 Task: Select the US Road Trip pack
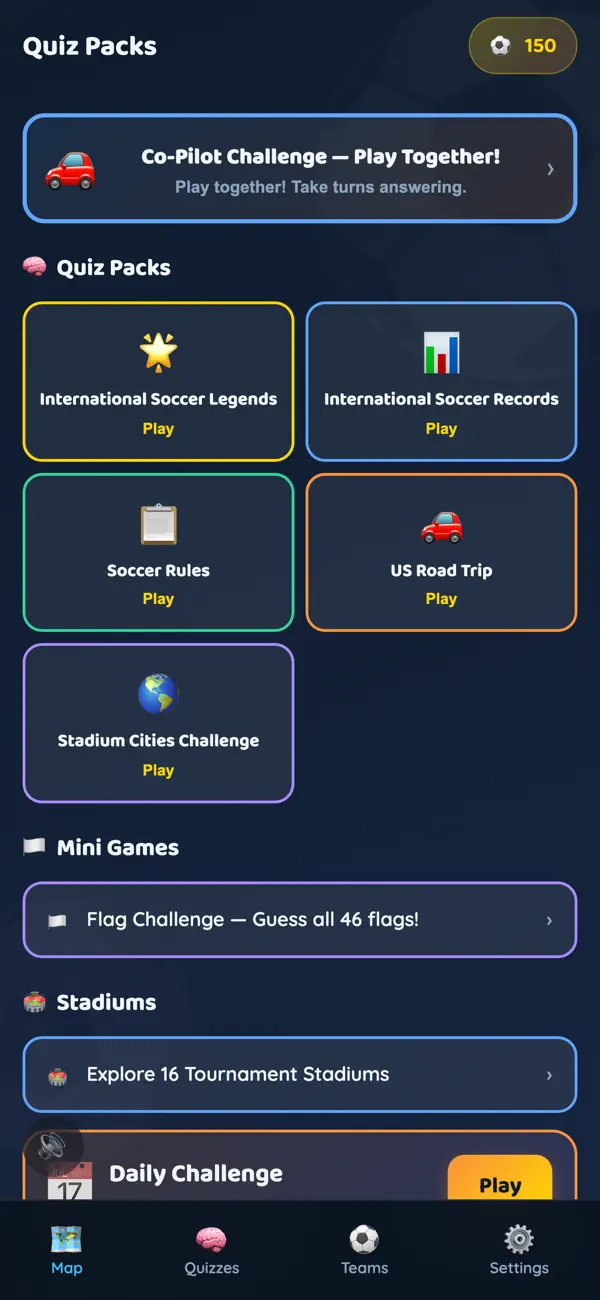click(x=441, y=552)
